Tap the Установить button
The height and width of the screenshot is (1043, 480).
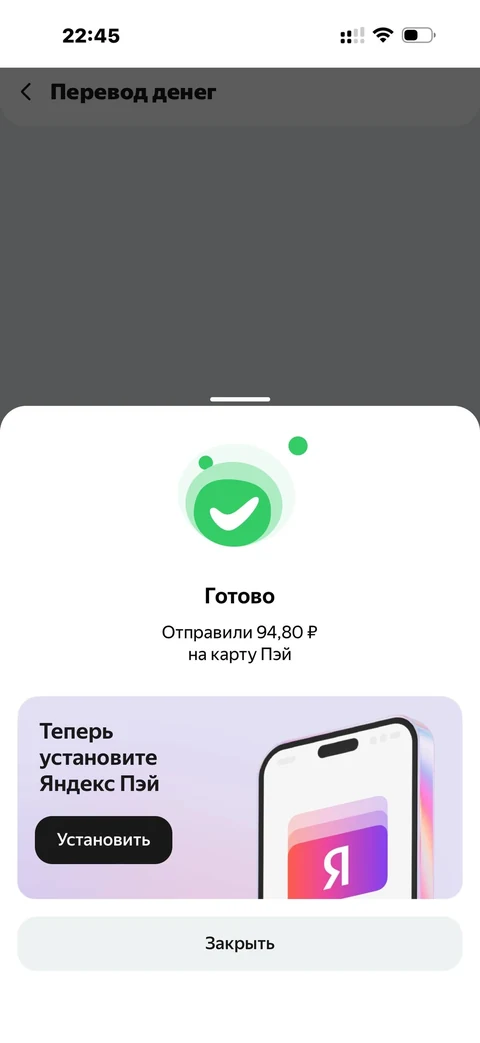104,839
